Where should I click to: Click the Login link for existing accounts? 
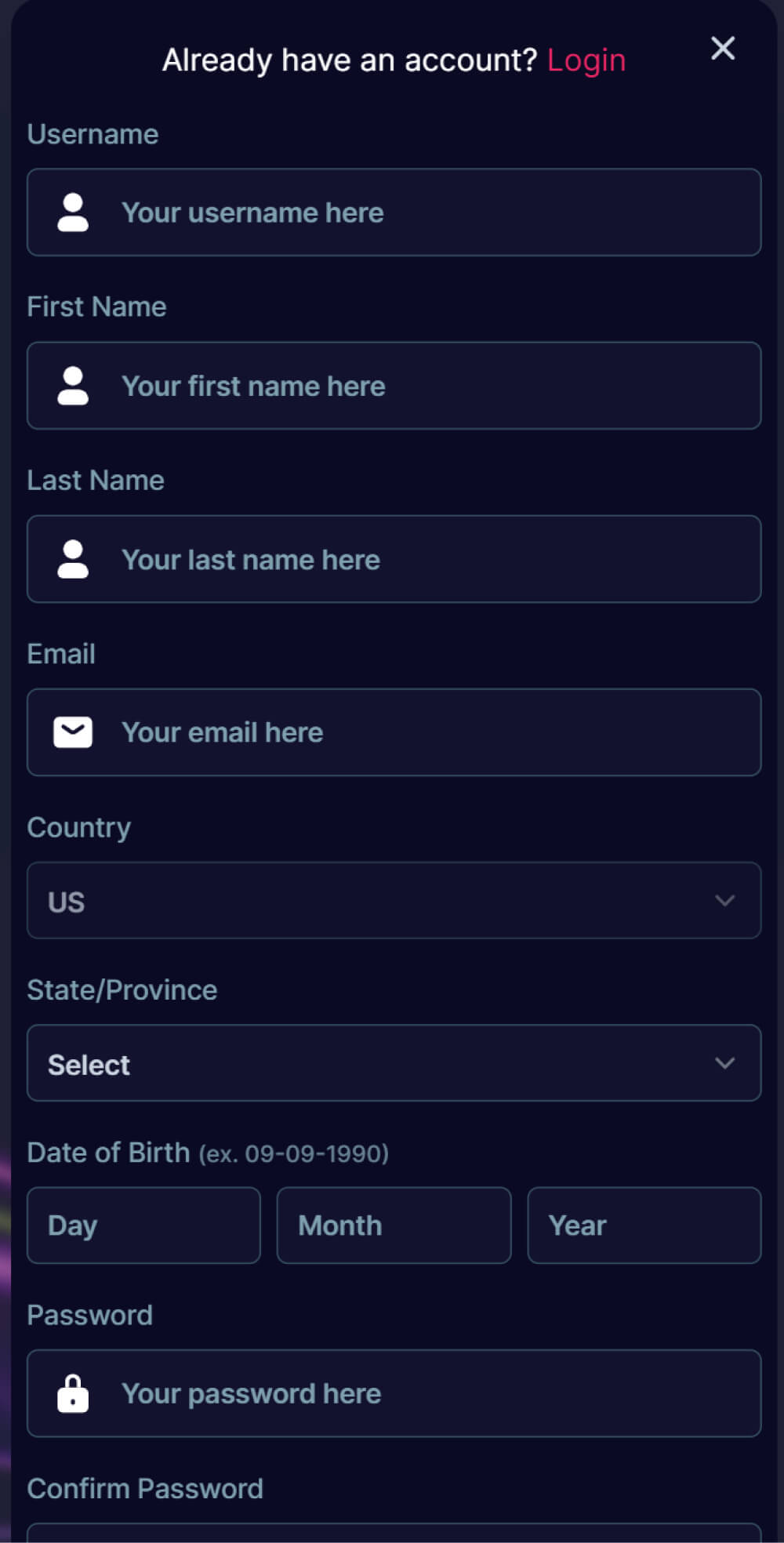[x=586, y=60]
